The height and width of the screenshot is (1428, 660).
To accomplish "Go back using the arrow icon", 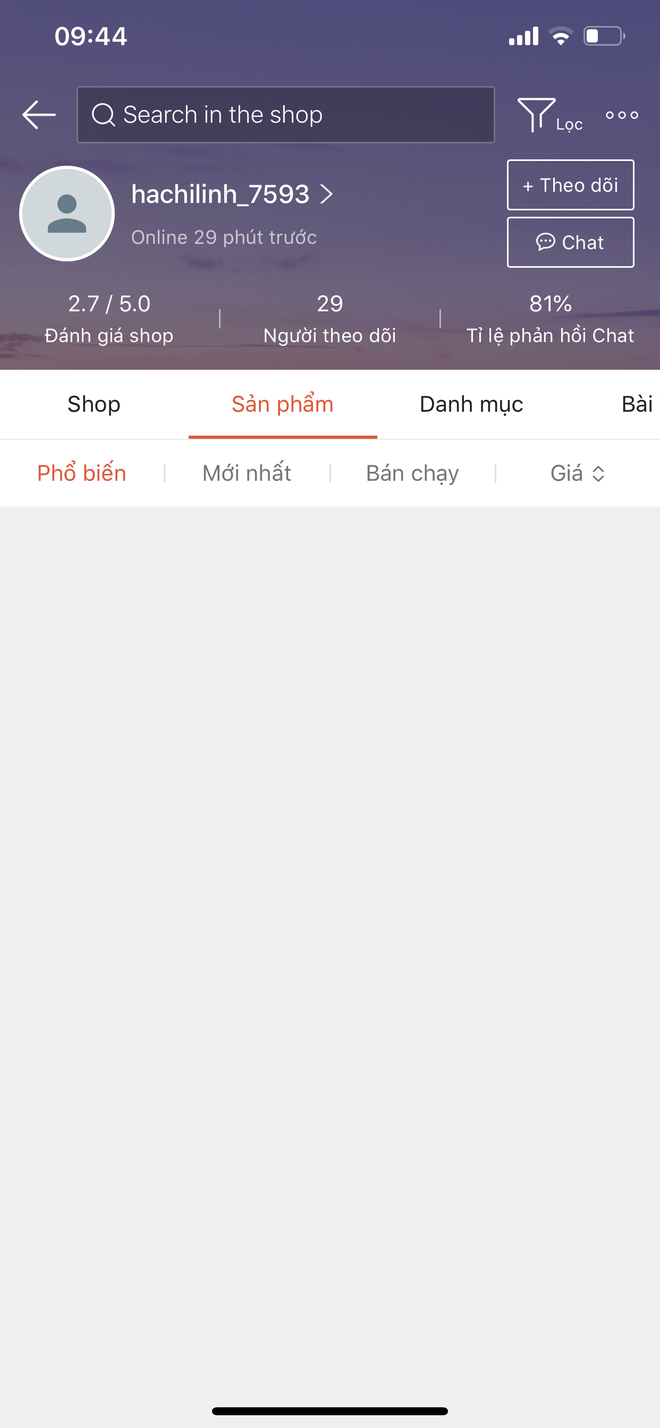I will click(39, 115).
